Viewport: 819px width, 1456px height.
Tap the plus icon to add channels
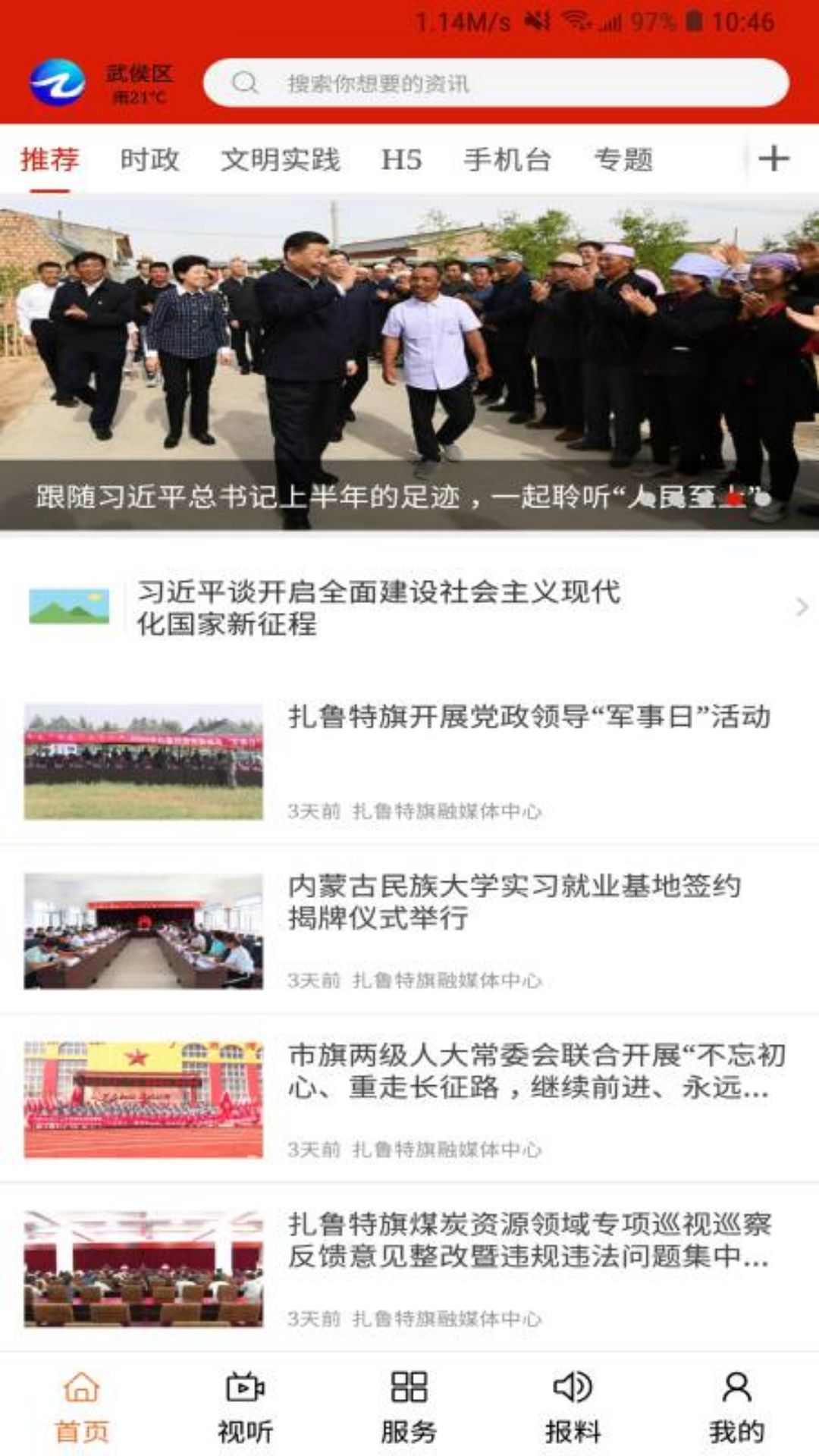773,158
